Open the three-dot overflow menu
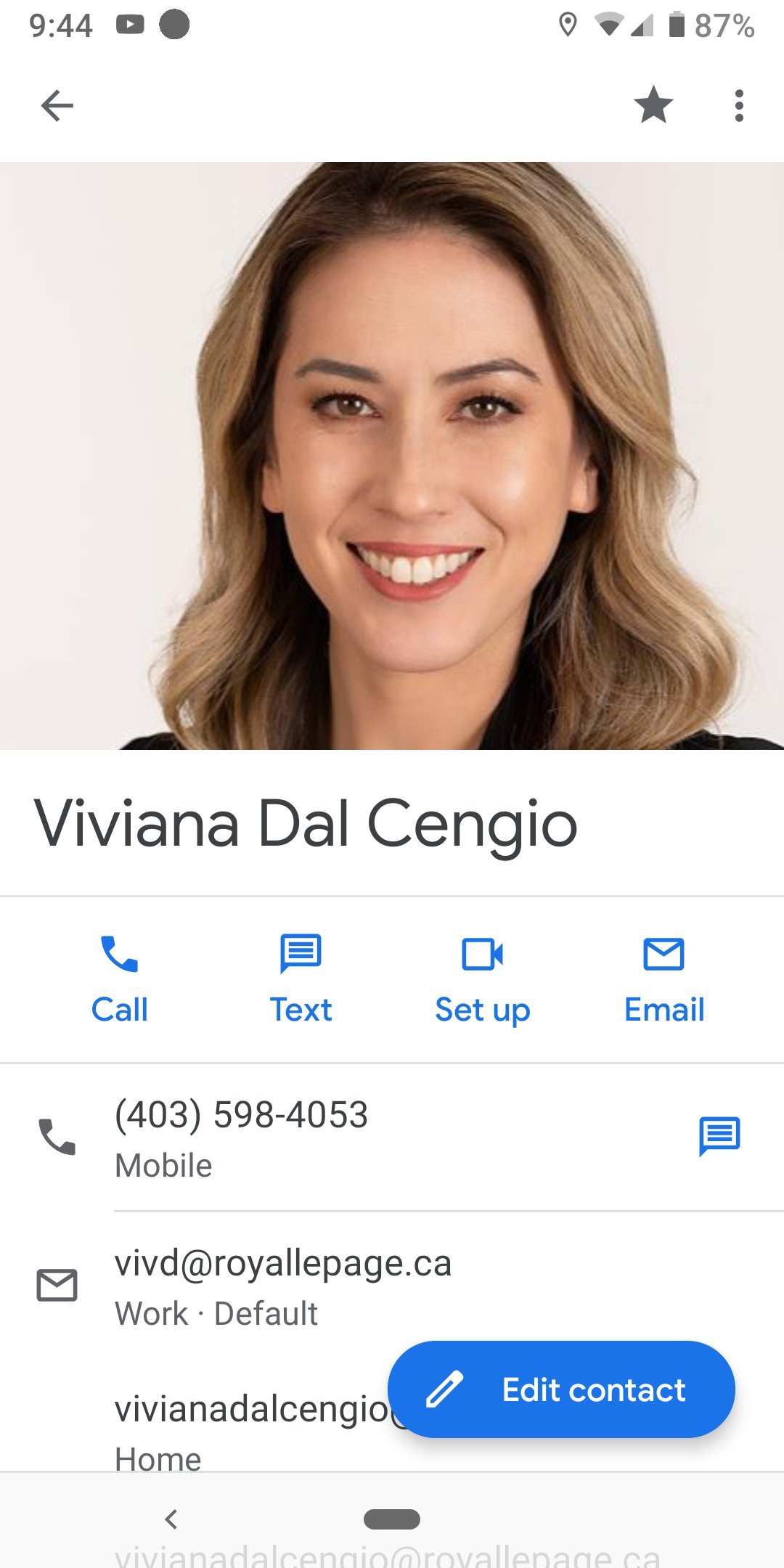This screenshot has width=784, height=1568. [739, 106]
